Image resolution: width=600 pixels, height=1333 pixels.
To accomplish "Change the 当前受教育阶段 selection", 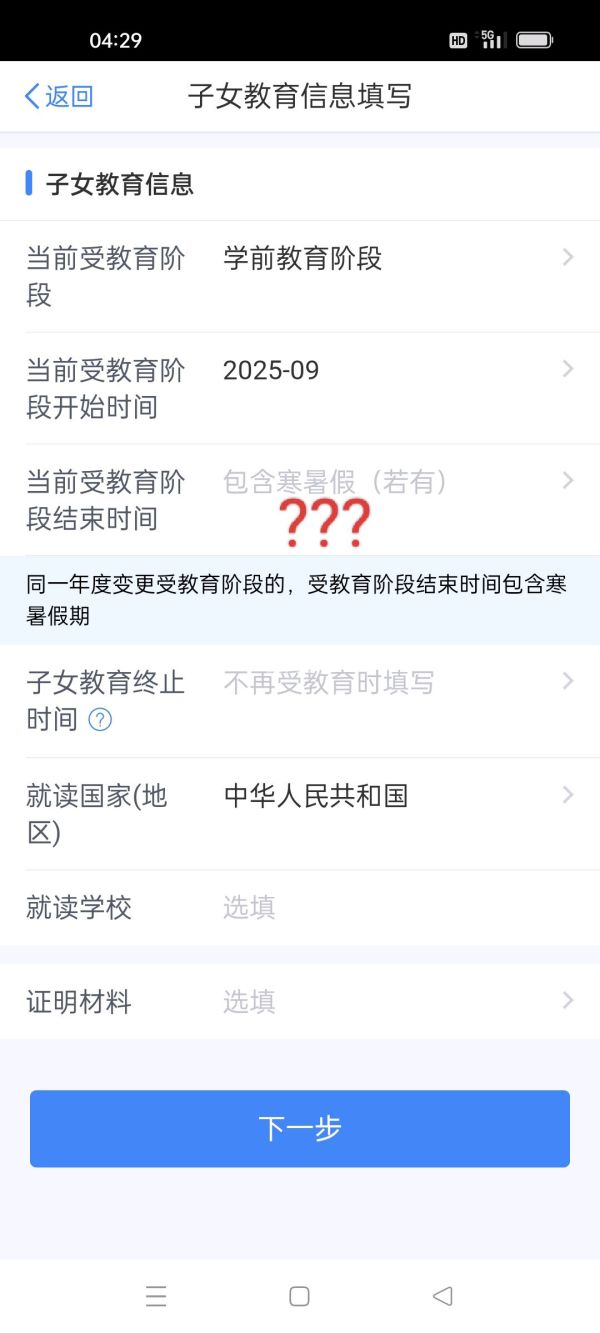I will pyautogui.click(x=390, y=259).
